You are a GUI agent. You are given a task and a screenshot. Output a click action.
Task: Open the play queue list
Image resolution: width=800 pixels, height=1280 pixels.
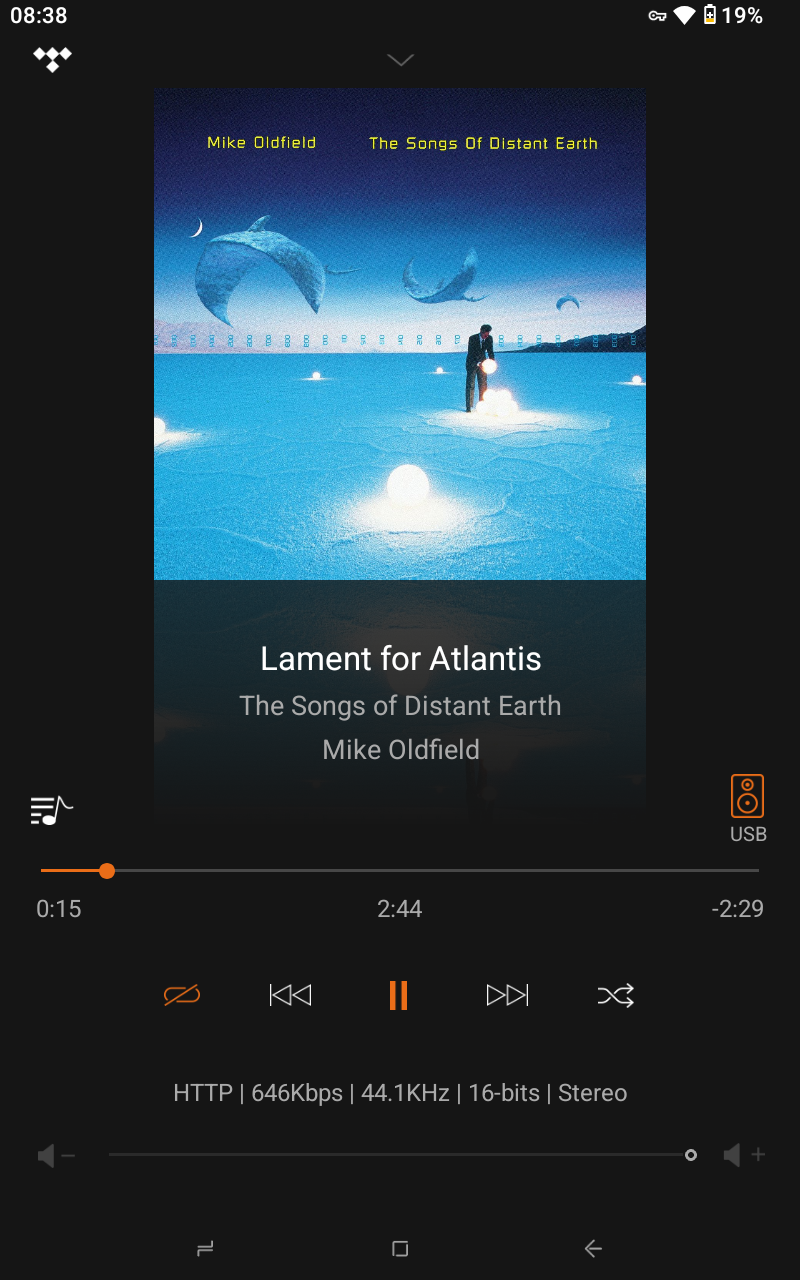tap(51, 809)
